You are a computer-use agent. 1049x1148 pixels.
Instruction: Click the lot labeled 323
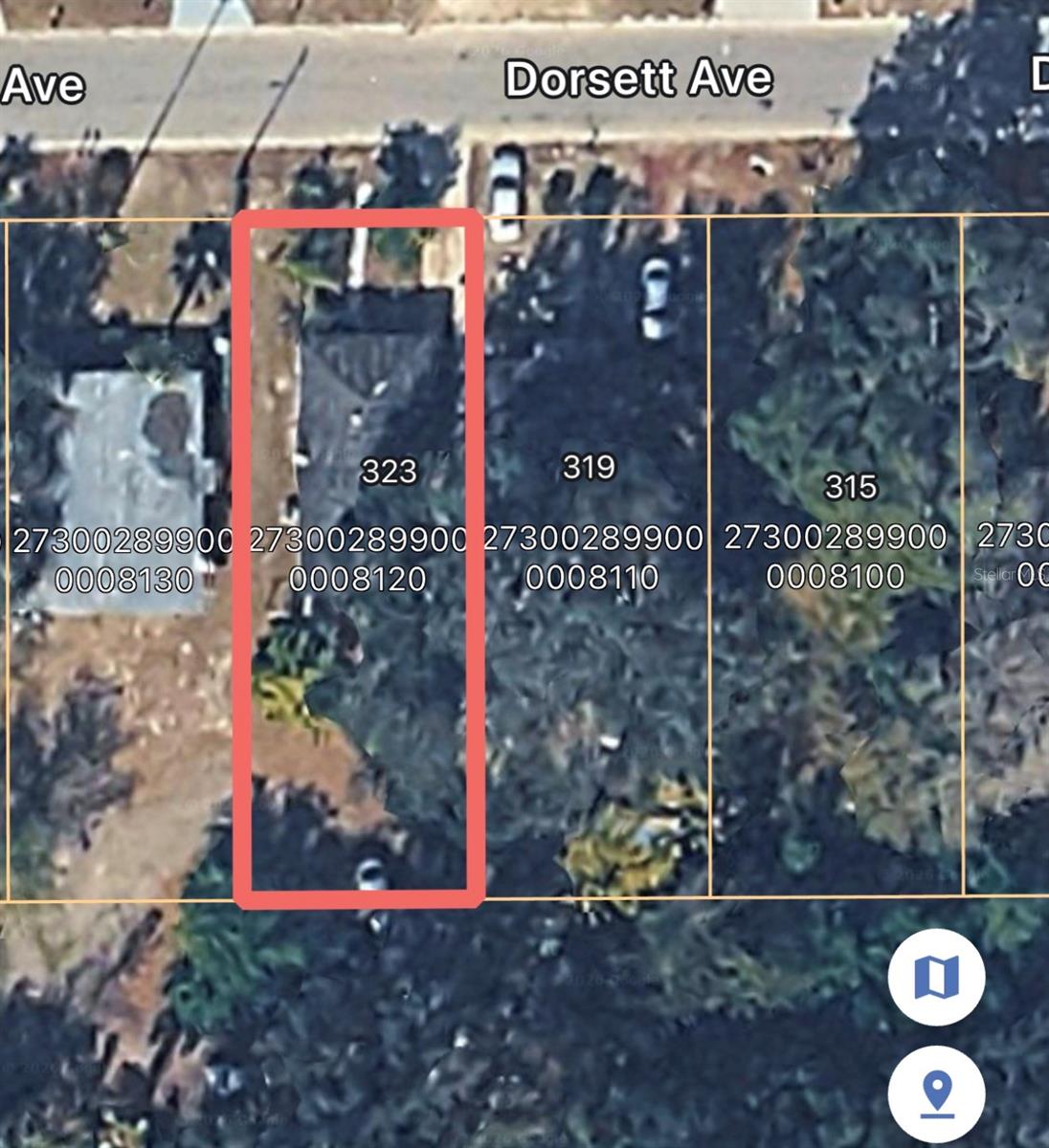point(389,471)
